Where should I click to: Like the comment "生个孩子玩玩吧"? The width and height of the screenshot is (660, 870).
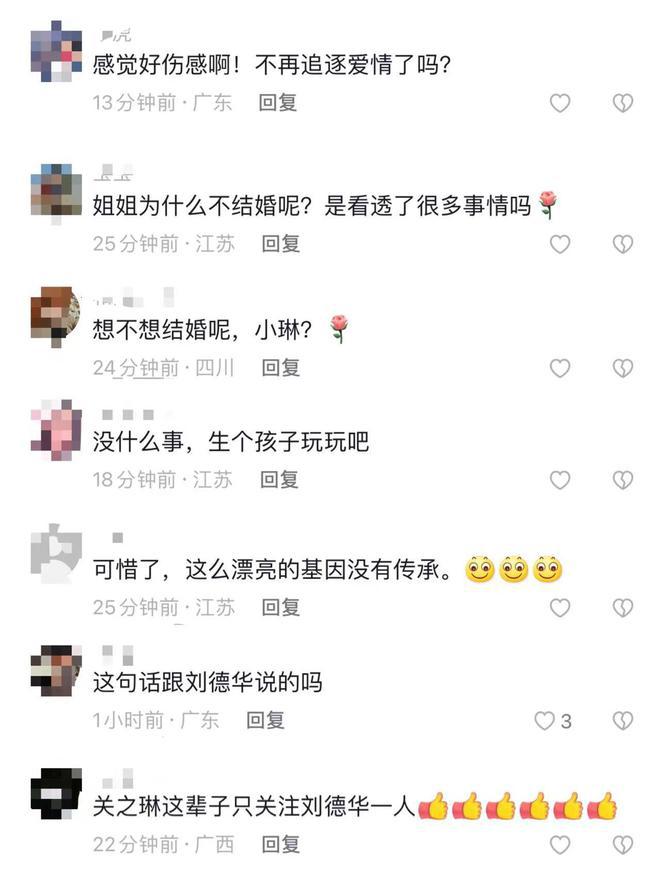tap(560, 481)
